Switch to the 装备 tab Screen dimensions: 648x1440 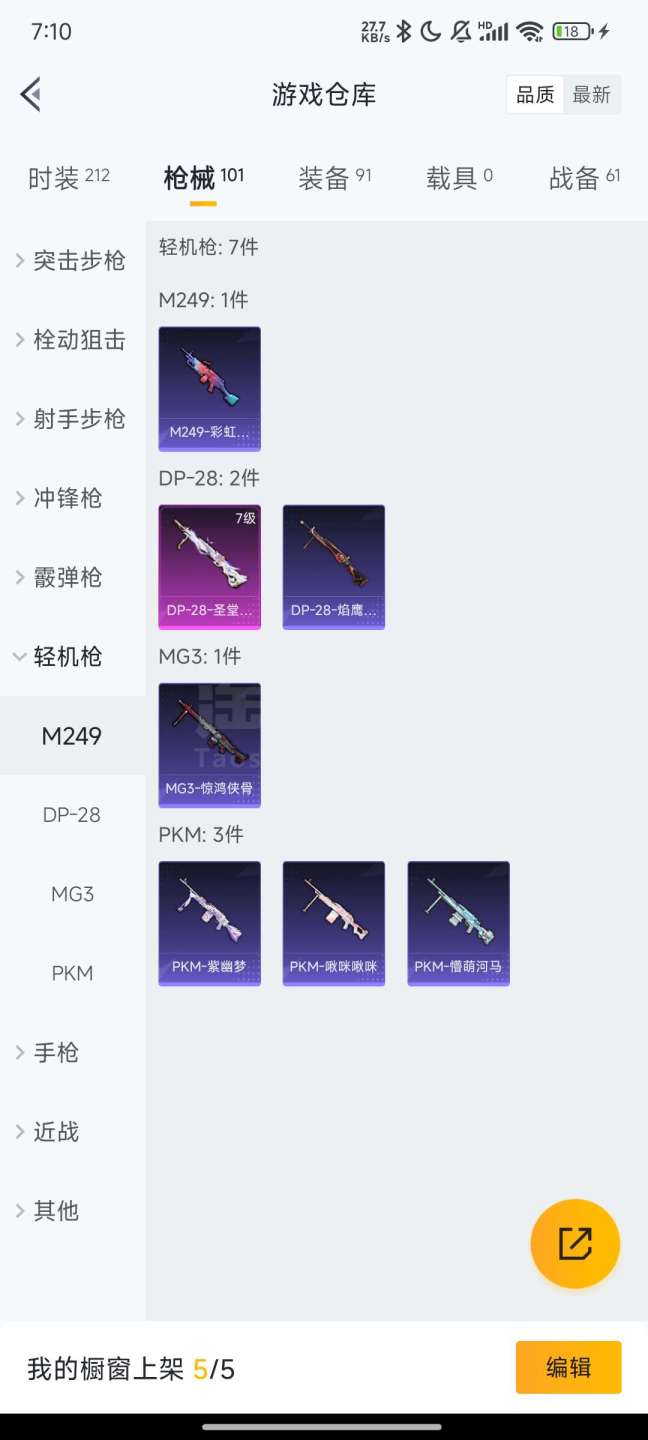coord(334,178)
